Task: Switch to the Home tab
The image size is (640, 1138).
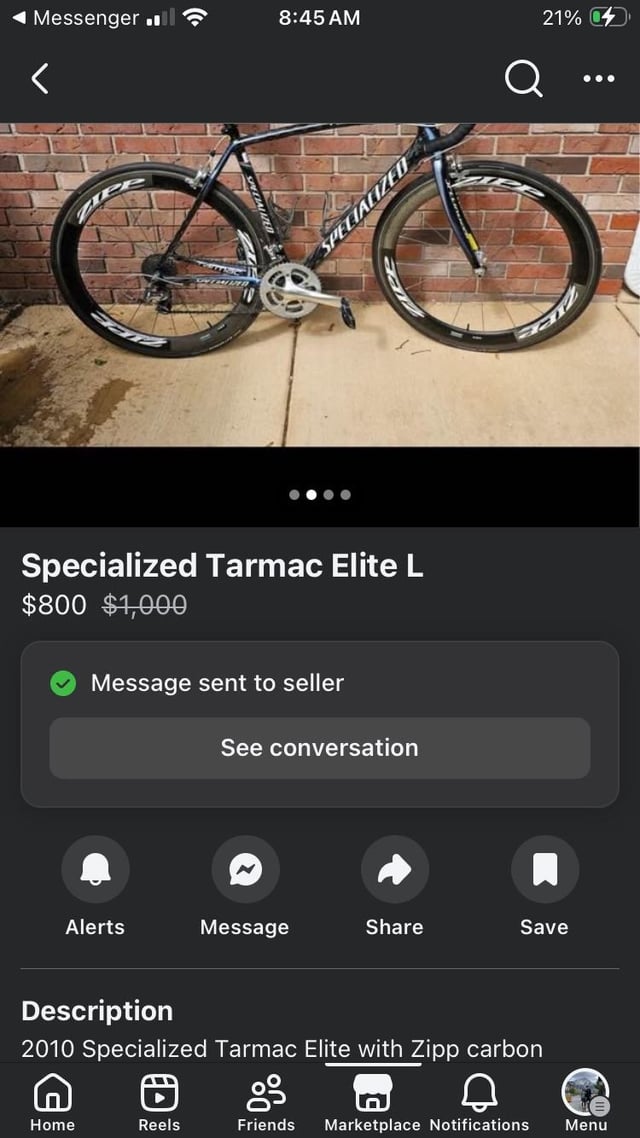Action: 52,1102
